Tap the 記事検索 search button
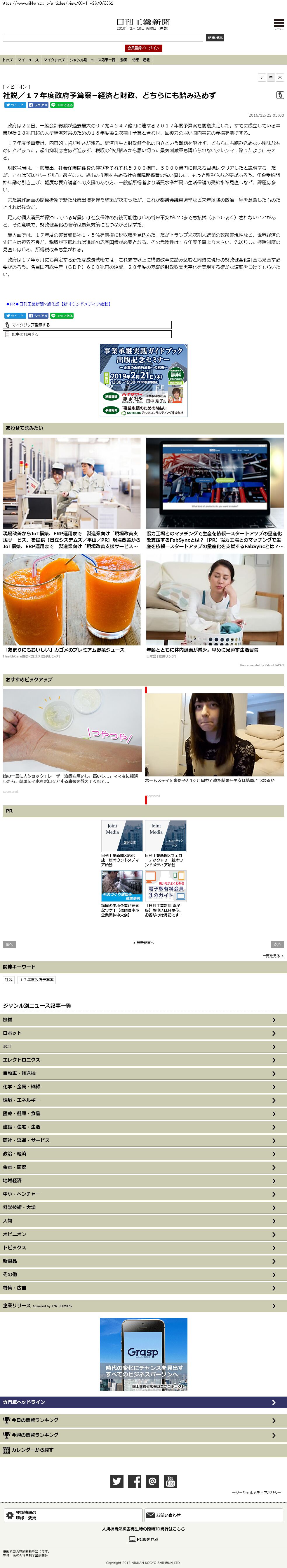Image resolution: width=287 pixels, height=1568 pixels. coord(215,38)
